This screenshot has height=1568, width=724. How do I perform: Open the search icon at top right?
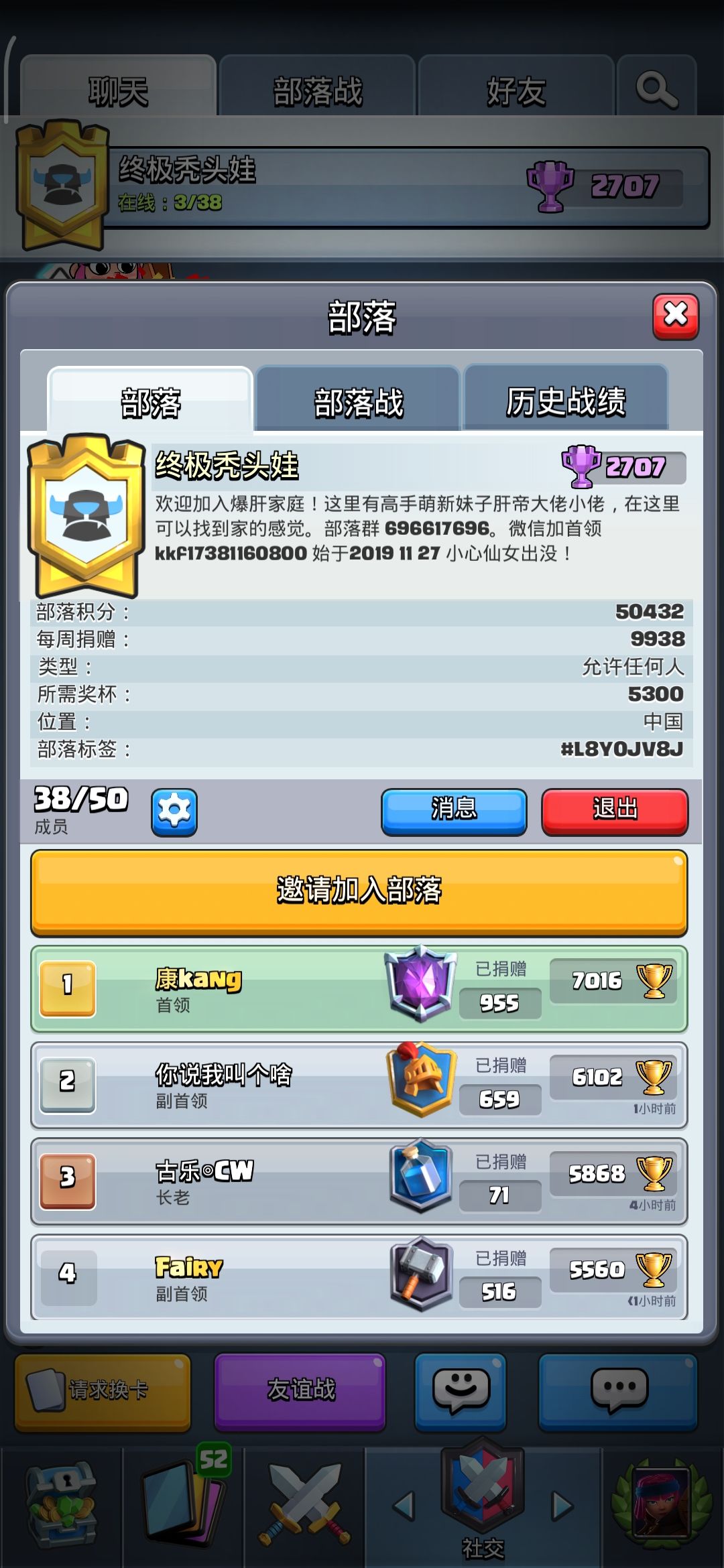656,89
